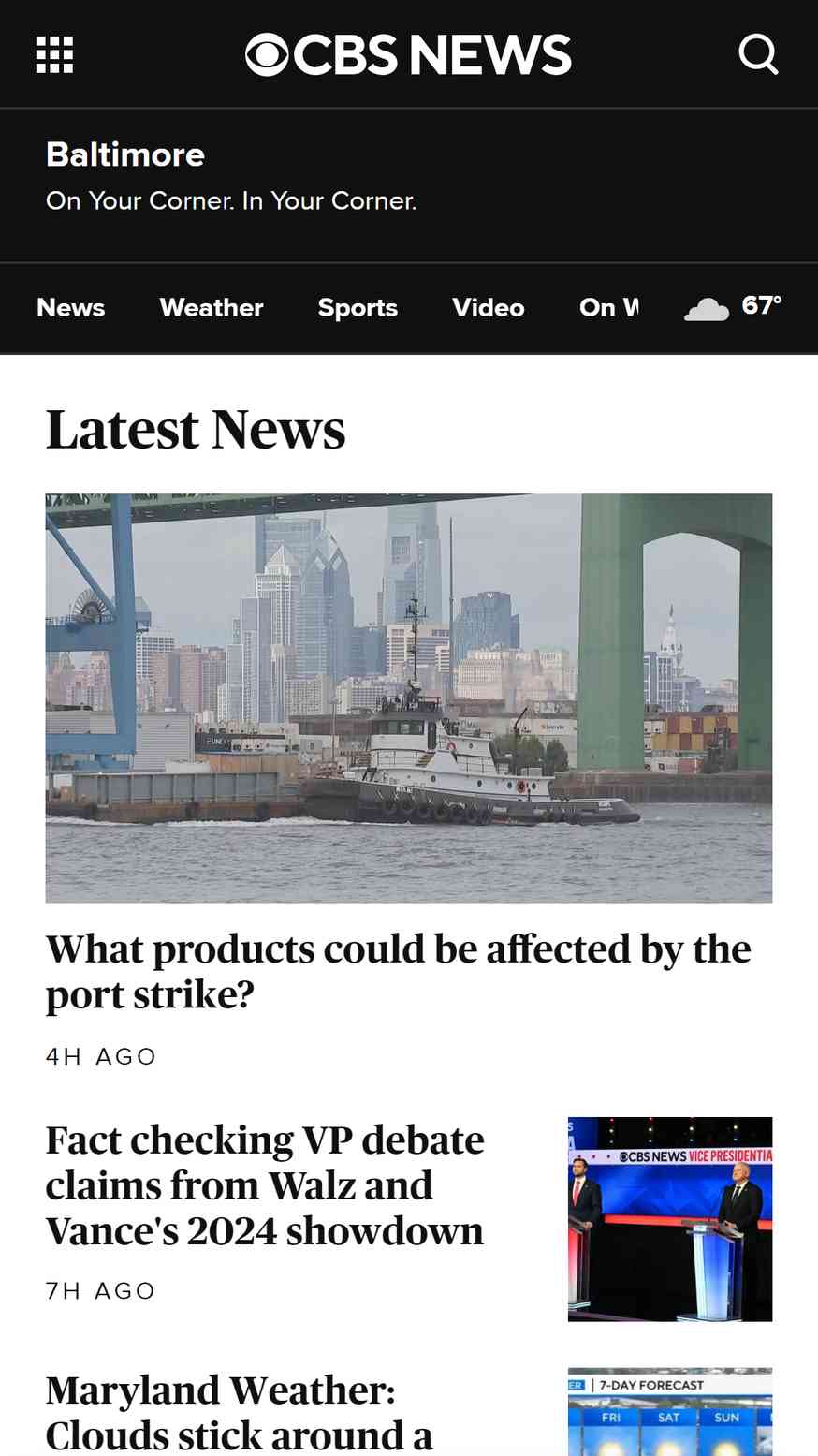This screenshot has width=818, height=1456.
Task: Open the search icon
Action: click(x=758, y=54)
